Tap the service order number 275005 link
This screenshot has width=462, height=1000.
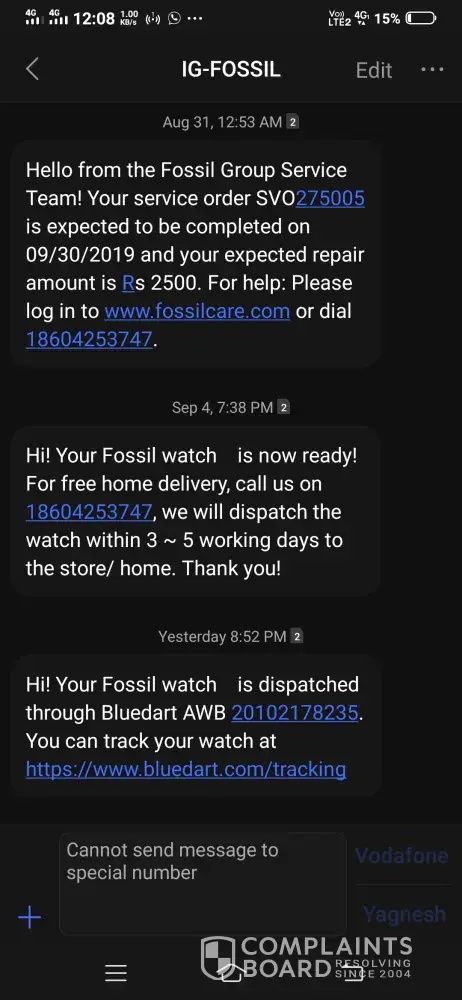coord(330,198)
